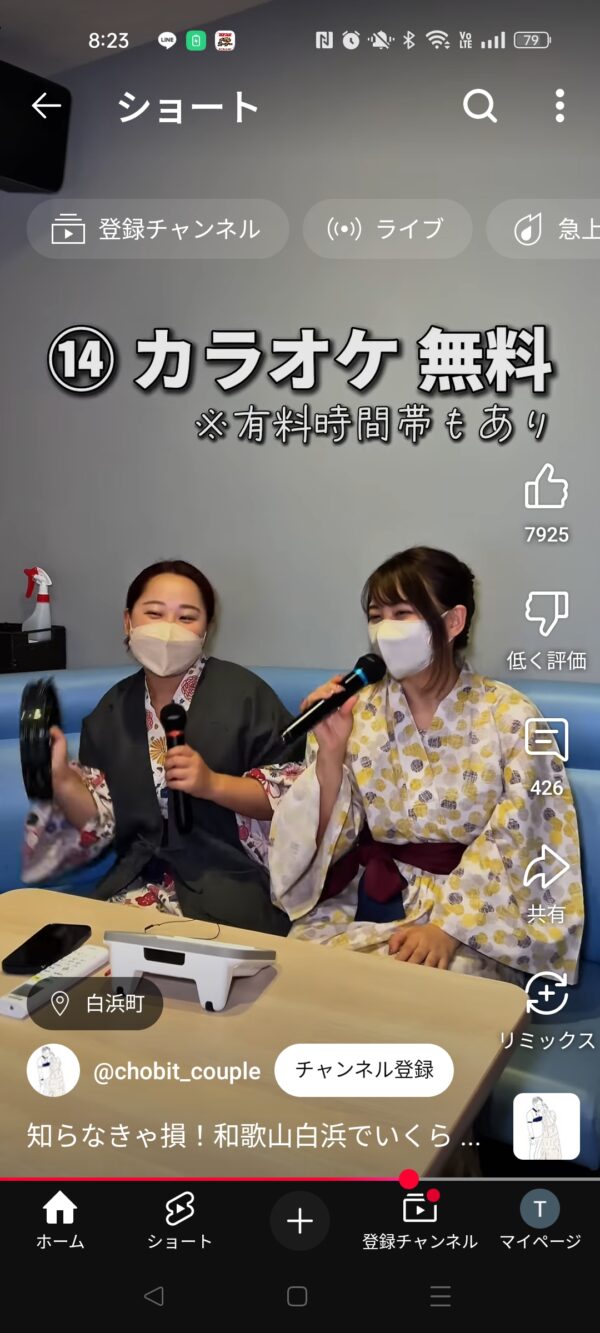The height and width of the screenshot is (1333, 600).
Task: Open the sound thumbnail for this Short
Action: tap(546, 1126)
